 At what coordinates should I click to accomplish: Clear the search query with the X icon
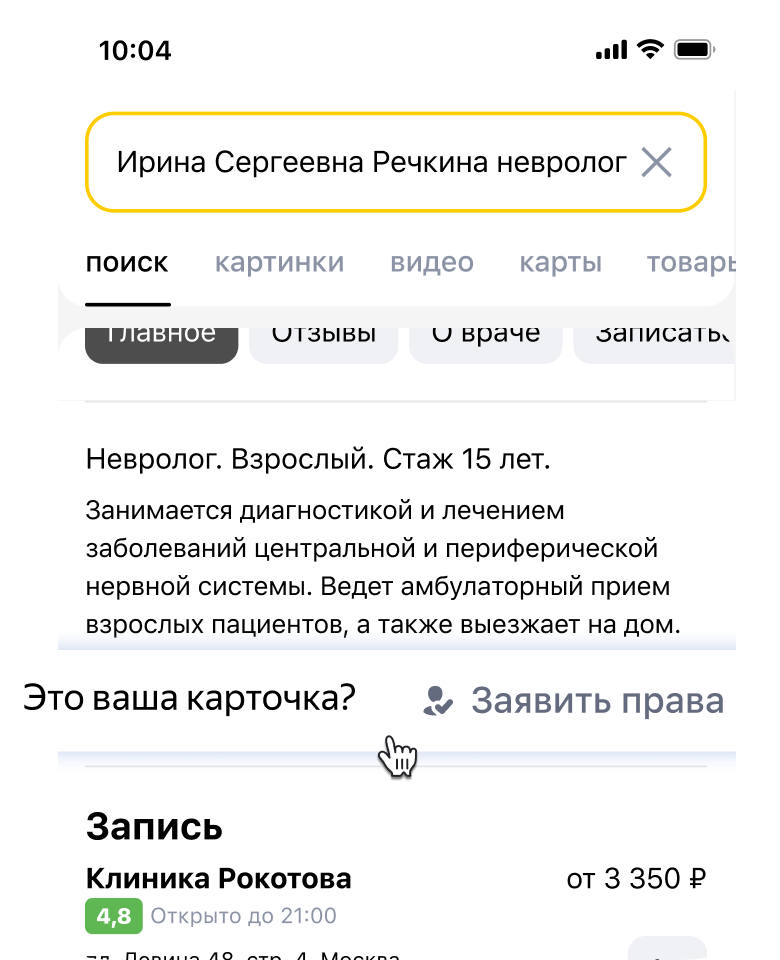tap(656, 162)
